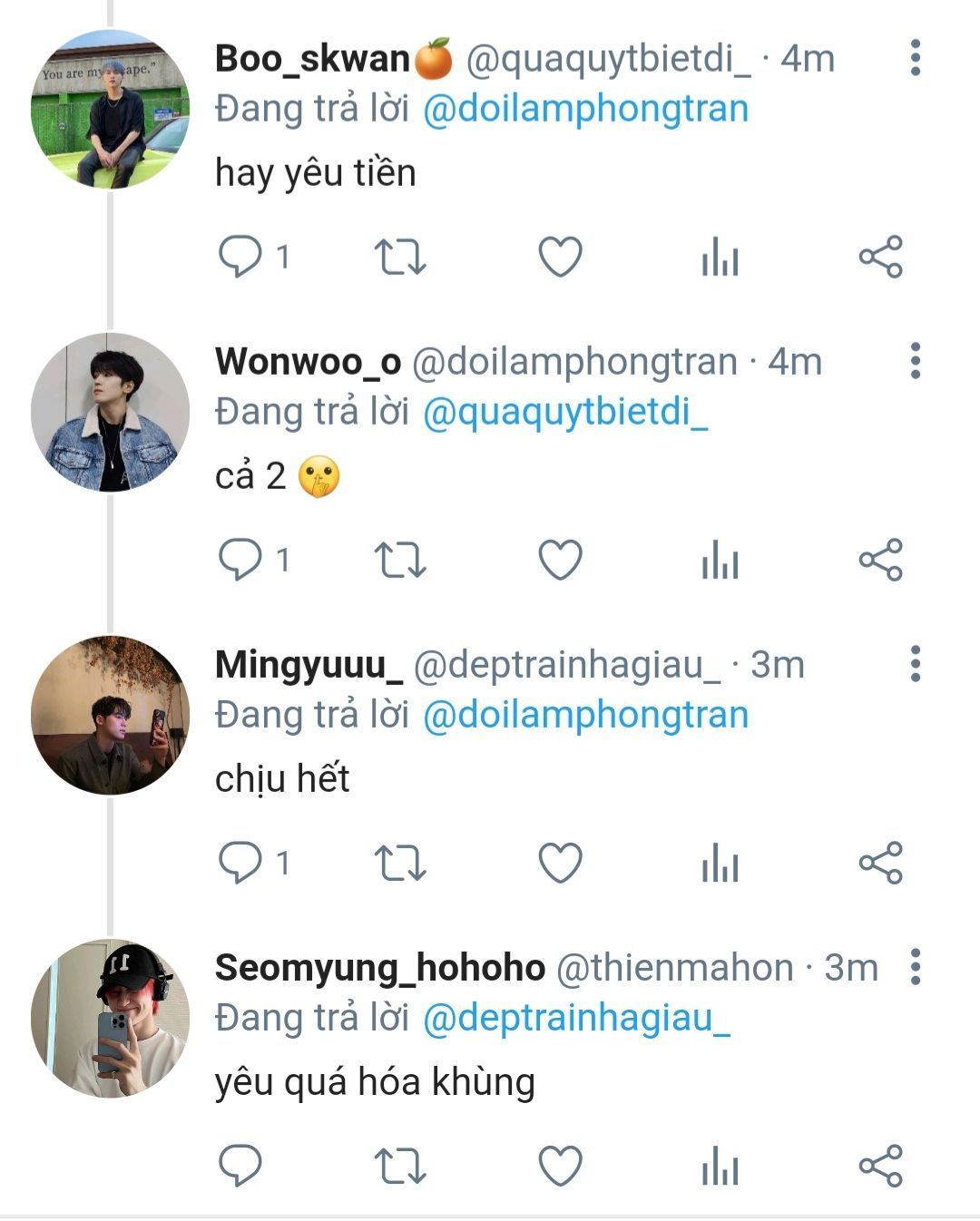Open overflow menu on Boo_skwan's reply
The width and height of the screenshot is (980, 1221).
(x=915, y=58)
